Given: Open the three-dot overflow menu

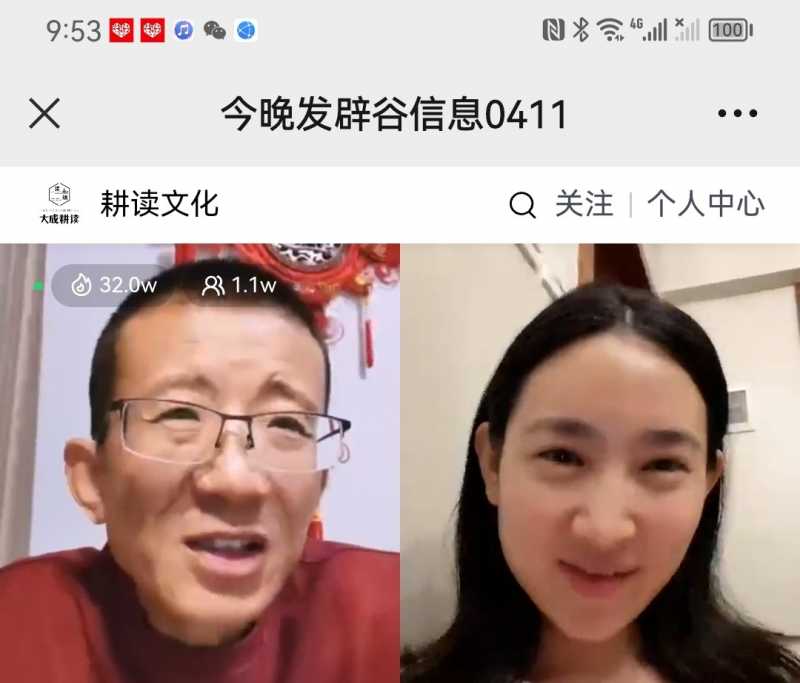Looking at the screenshot, I should (737, 114).
